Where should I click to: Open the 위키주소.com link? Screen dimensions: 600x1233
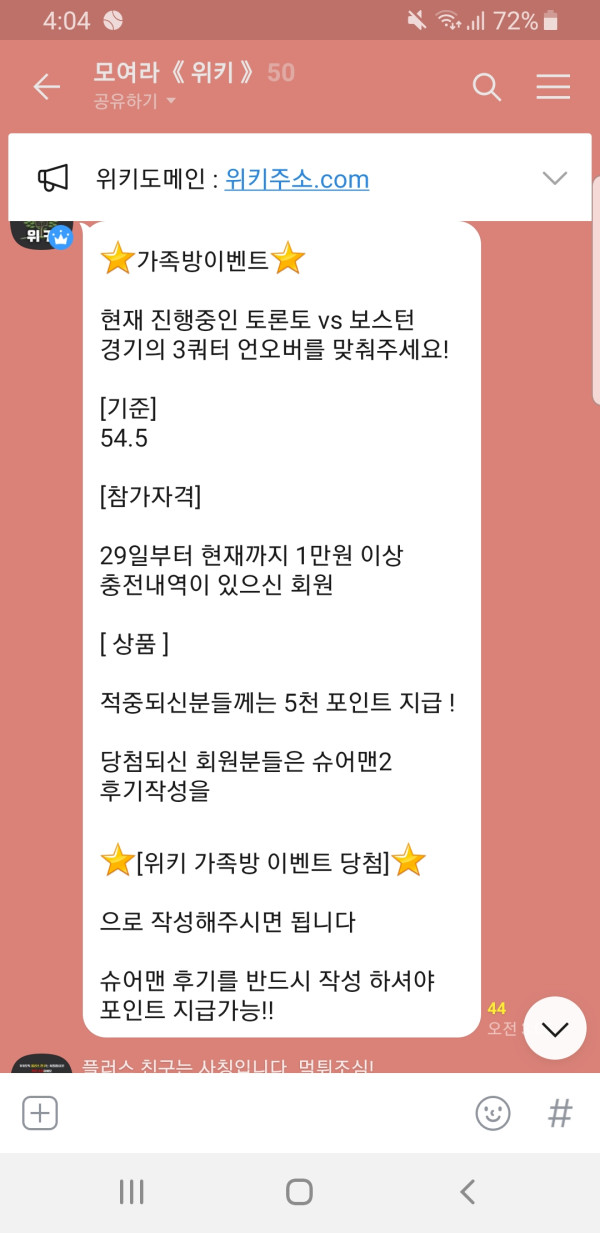click(297, 179)
